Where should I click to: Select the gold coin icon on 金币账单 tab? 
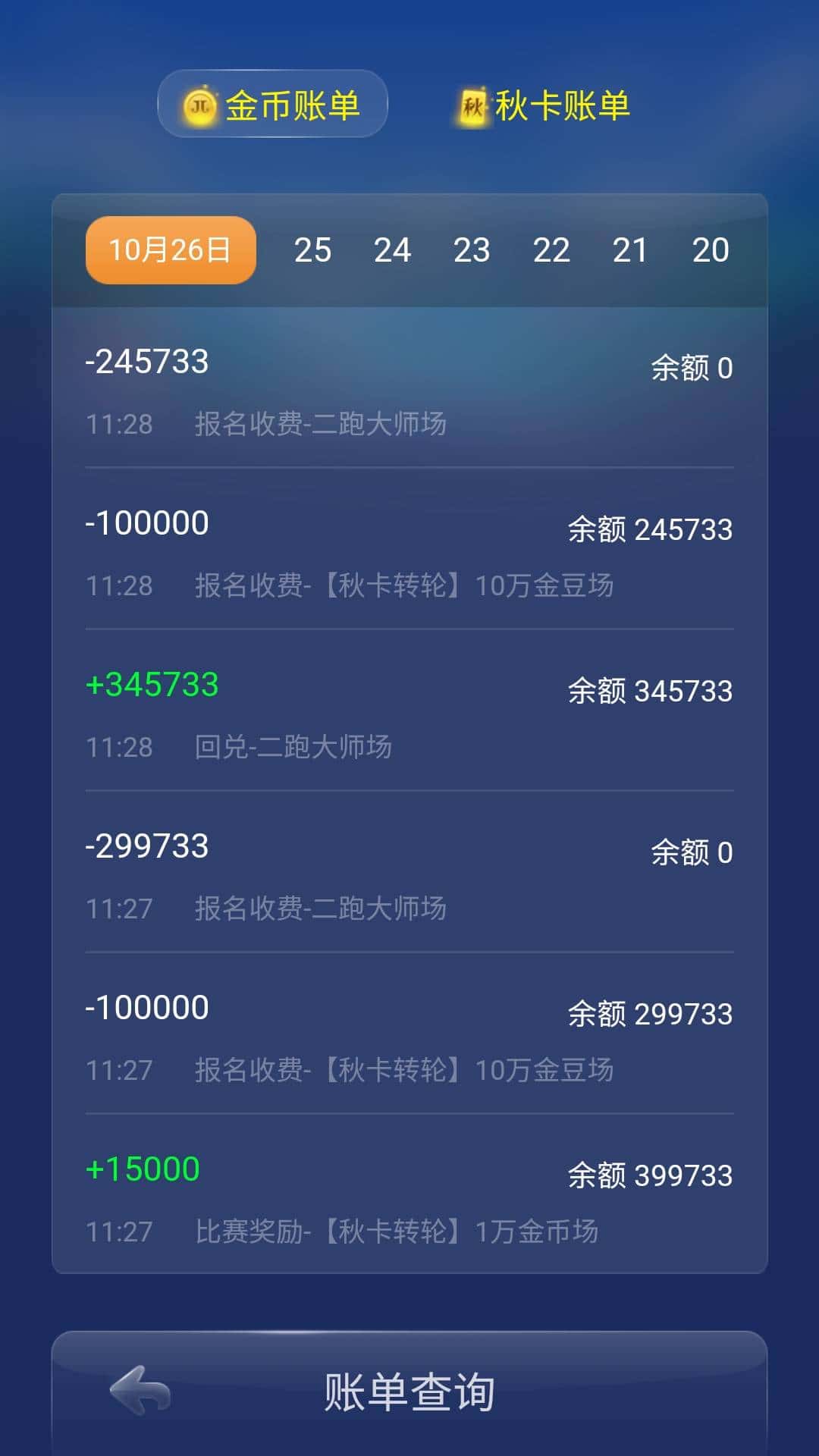(199, 105)
